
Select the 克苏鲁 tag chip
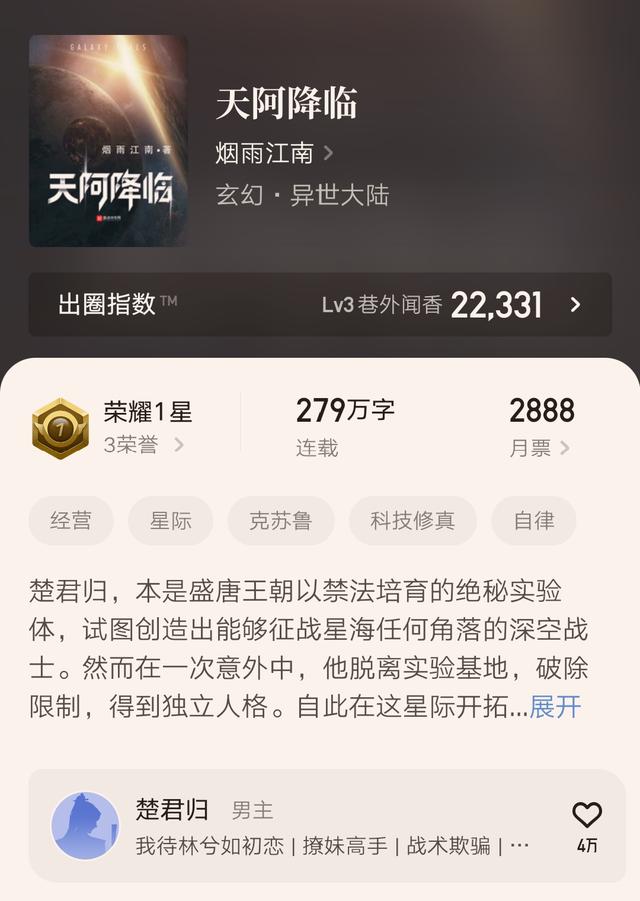tap(280, 521)
